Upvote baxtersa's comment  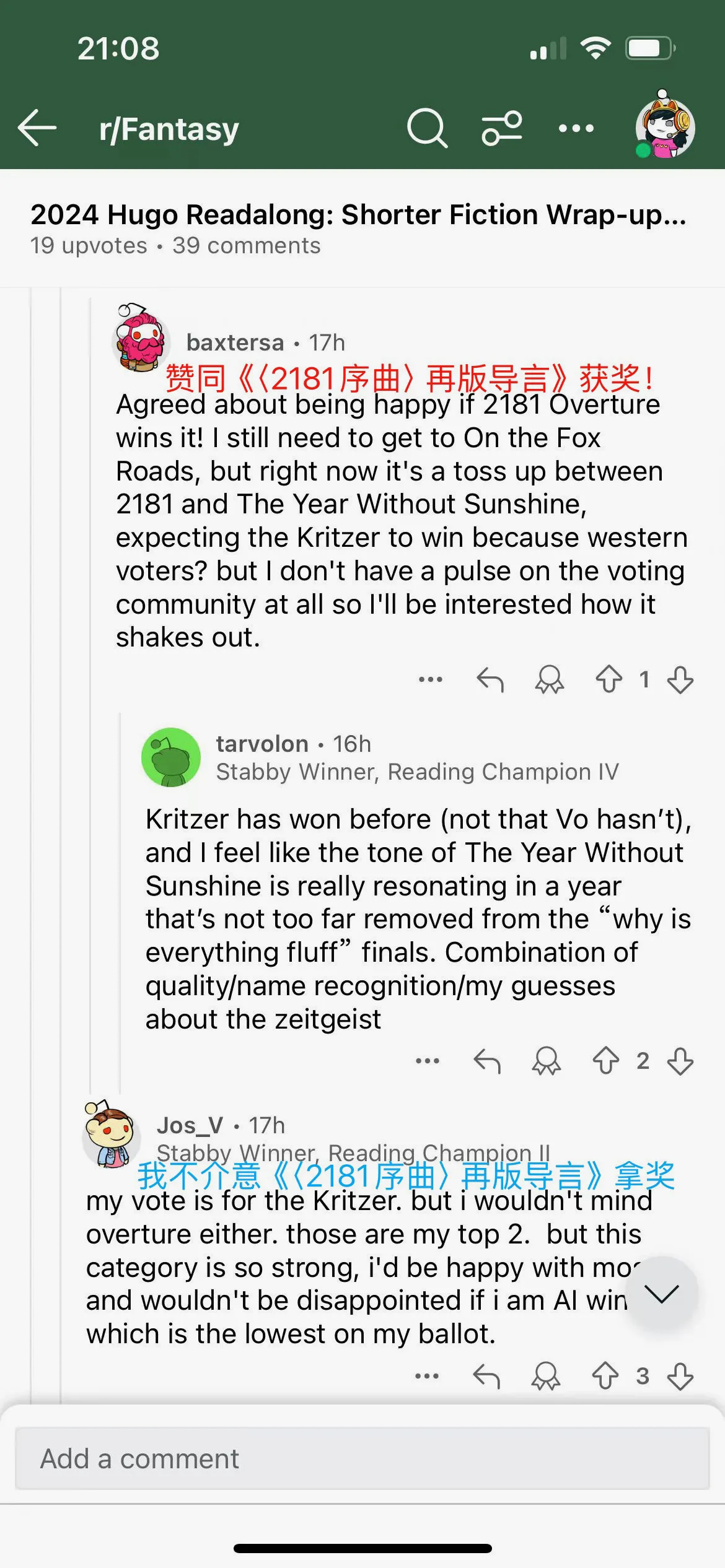point(609,679)
